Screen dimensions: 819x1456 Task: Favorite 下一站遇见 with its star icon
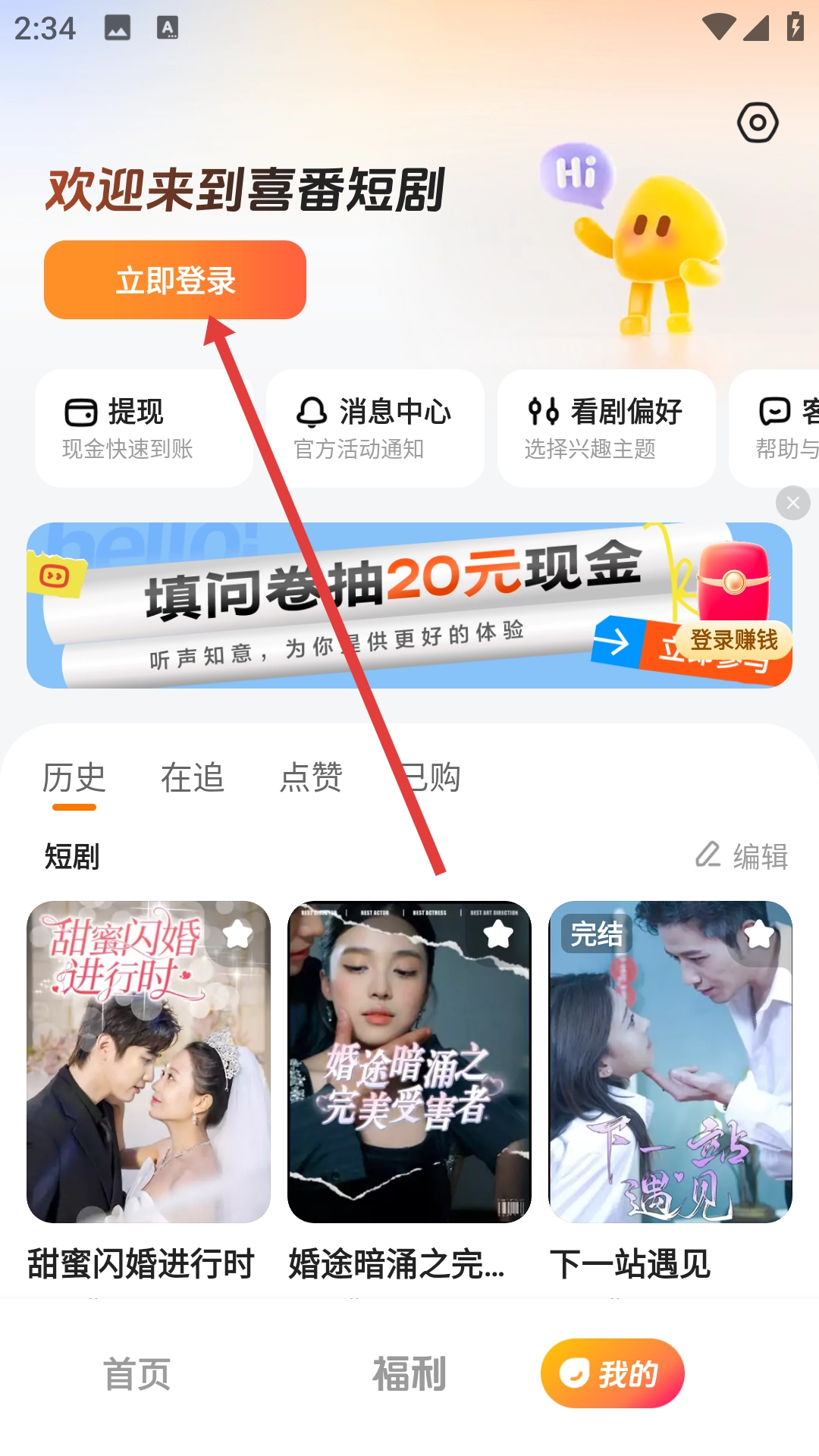[759, 934]
